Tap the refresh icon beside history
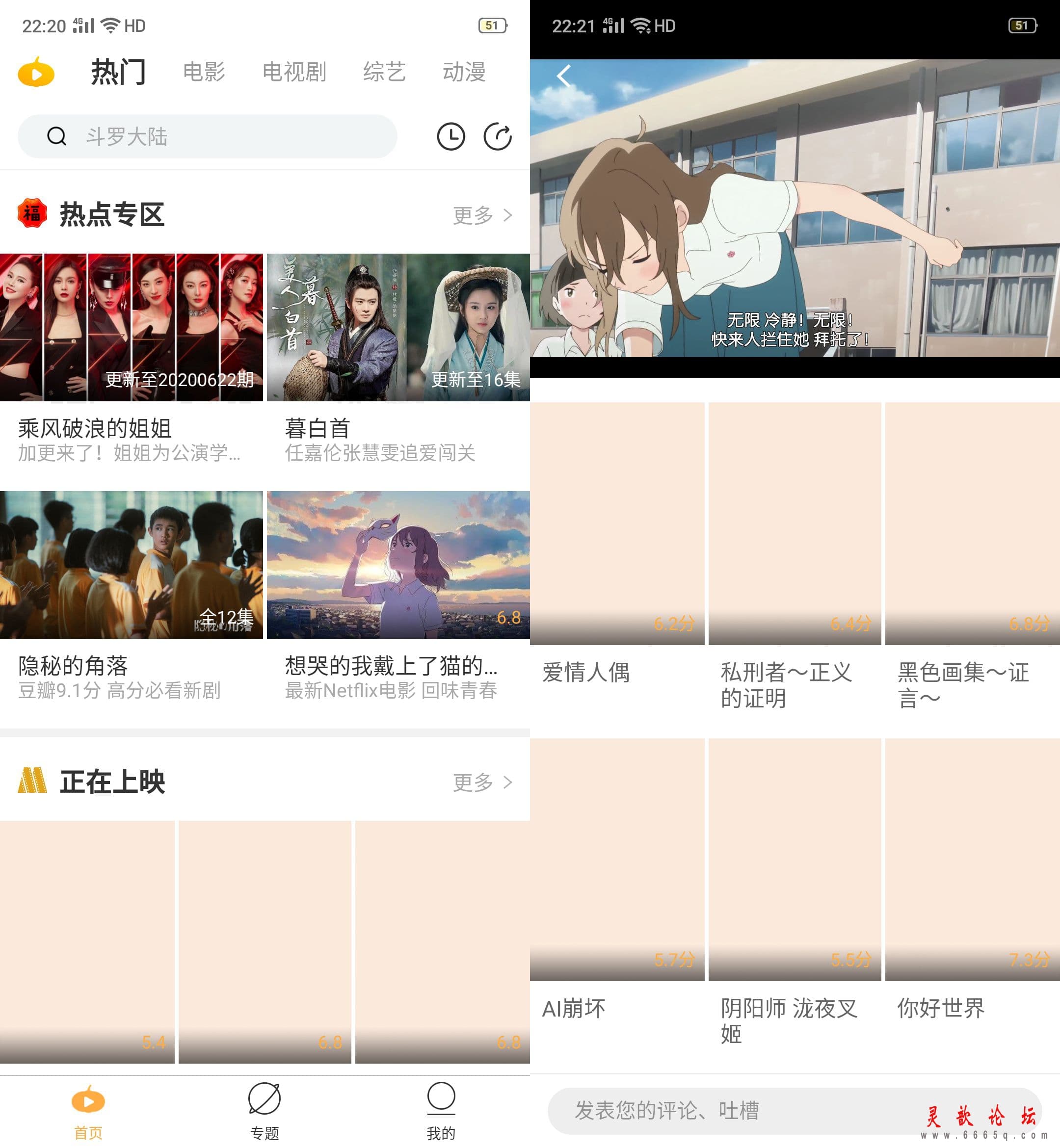 point(497,136)
